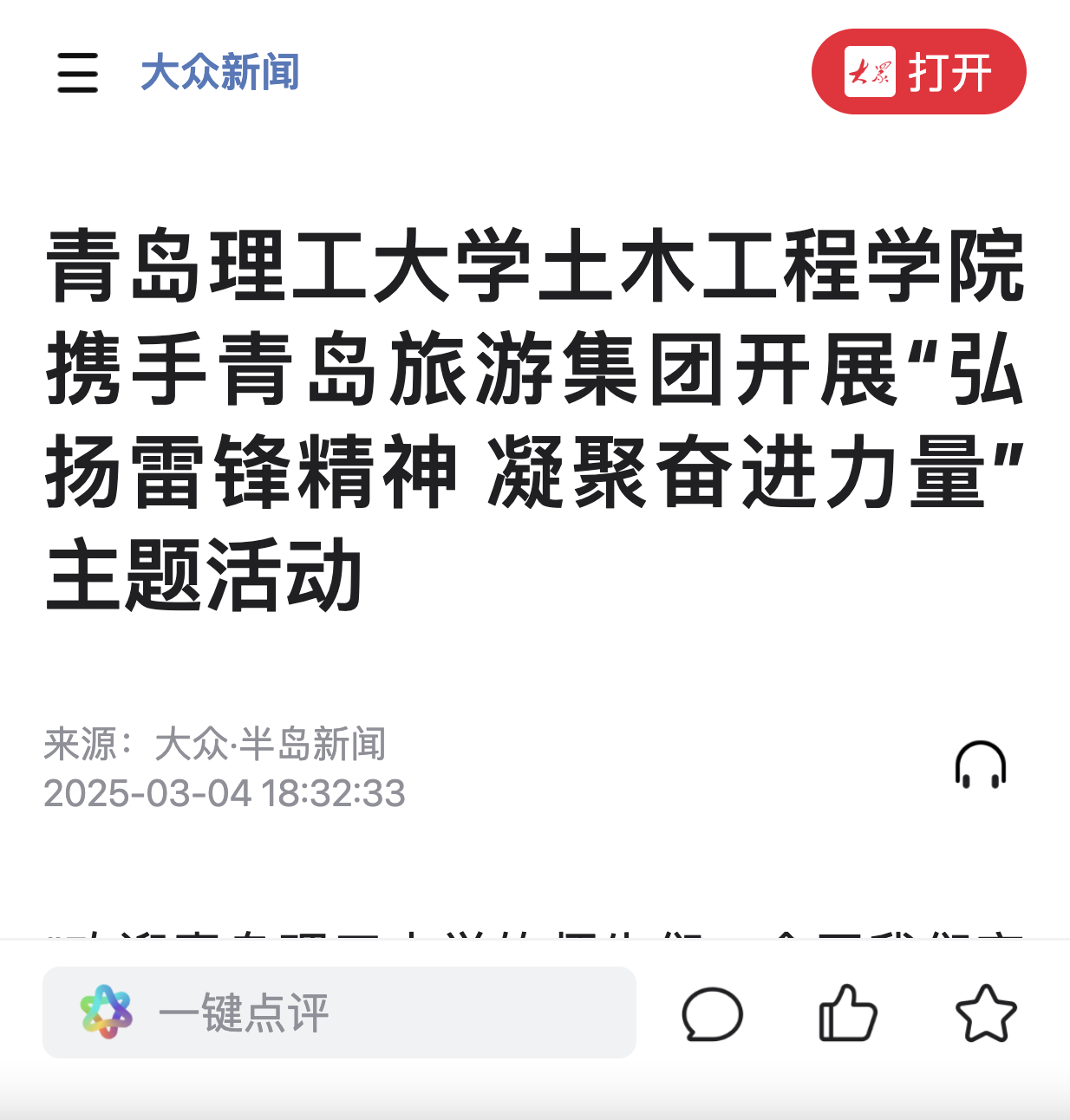The image size is (1070, 1120).
Task: Bookmark this article with the star
Action: point(985,1013)
